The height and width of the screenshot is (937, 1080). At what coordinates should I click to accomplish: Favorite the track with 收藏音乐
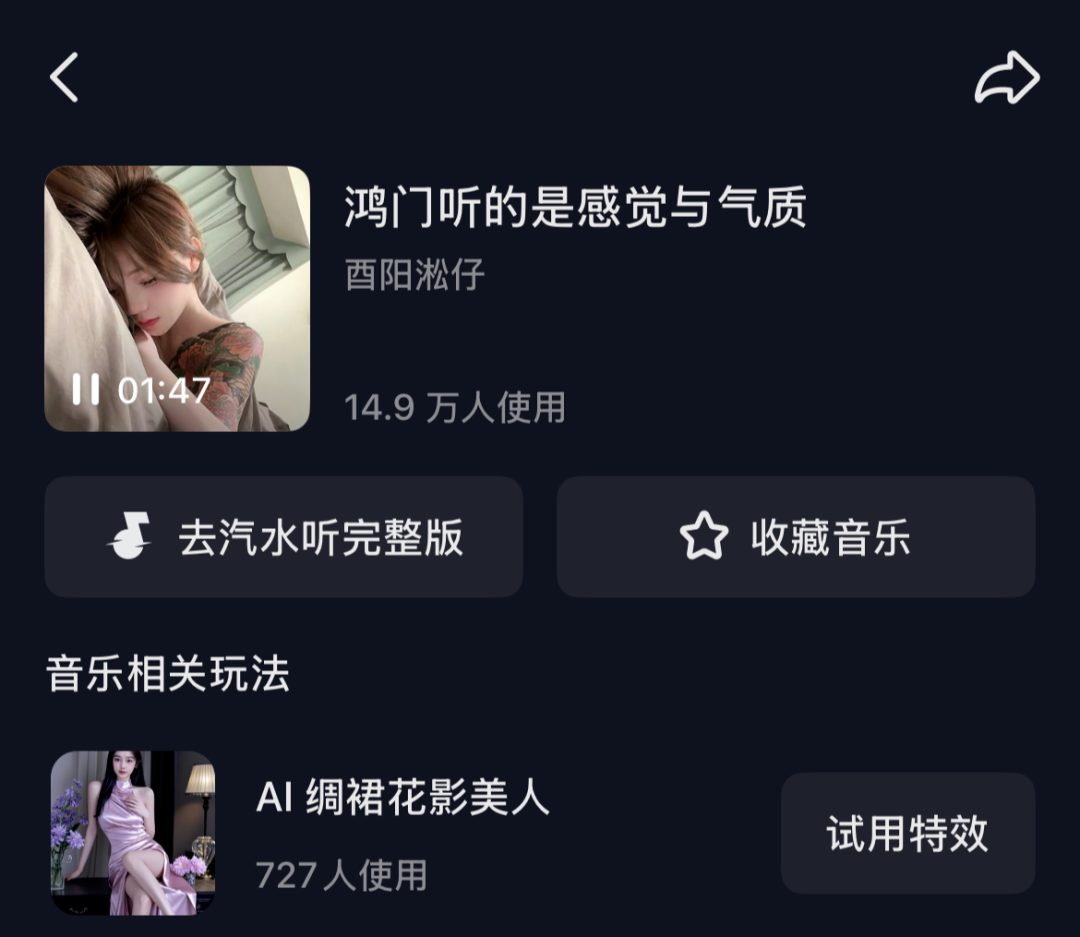(795, 537)
